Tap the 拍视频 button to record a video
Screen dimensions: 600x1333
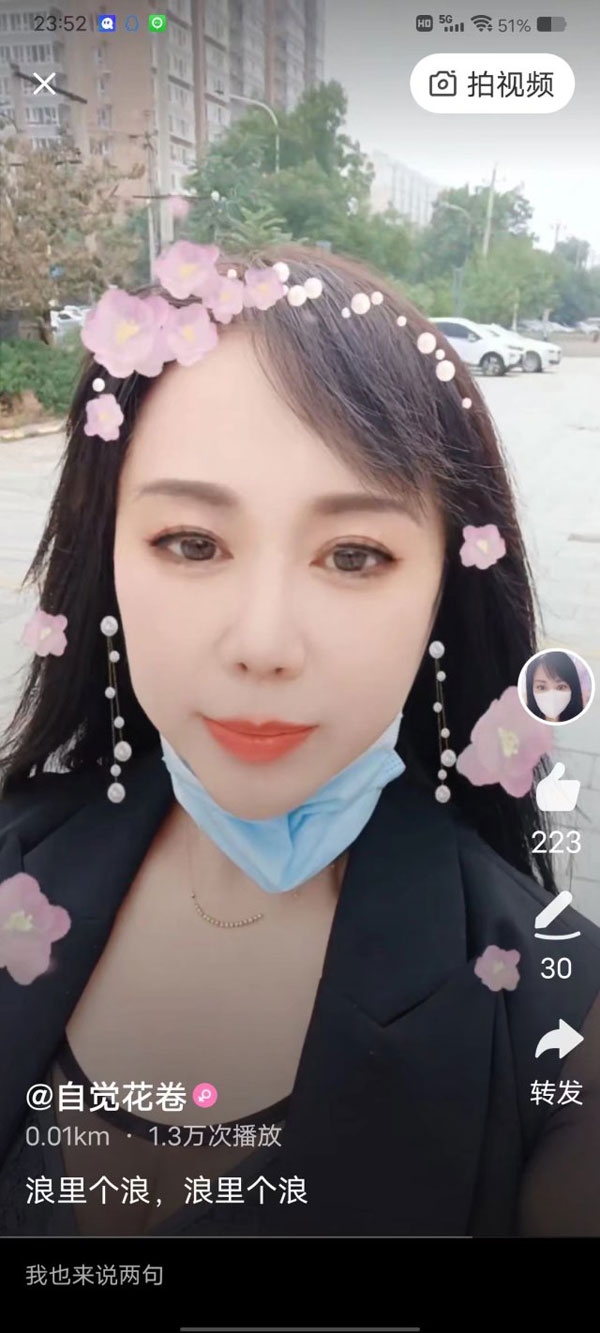pyautogui.click(x=492, y=84)
